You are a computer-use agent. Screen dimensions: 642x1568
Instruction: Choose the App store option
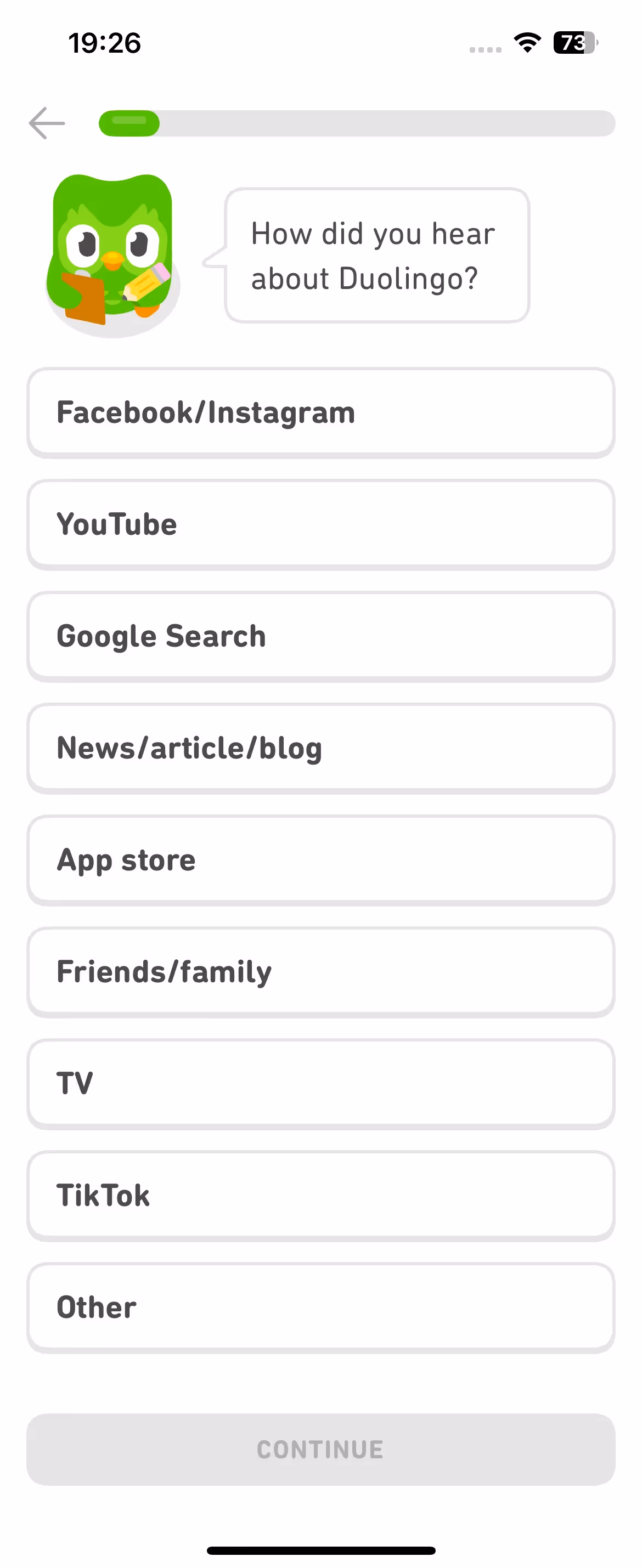coord(320,860)
